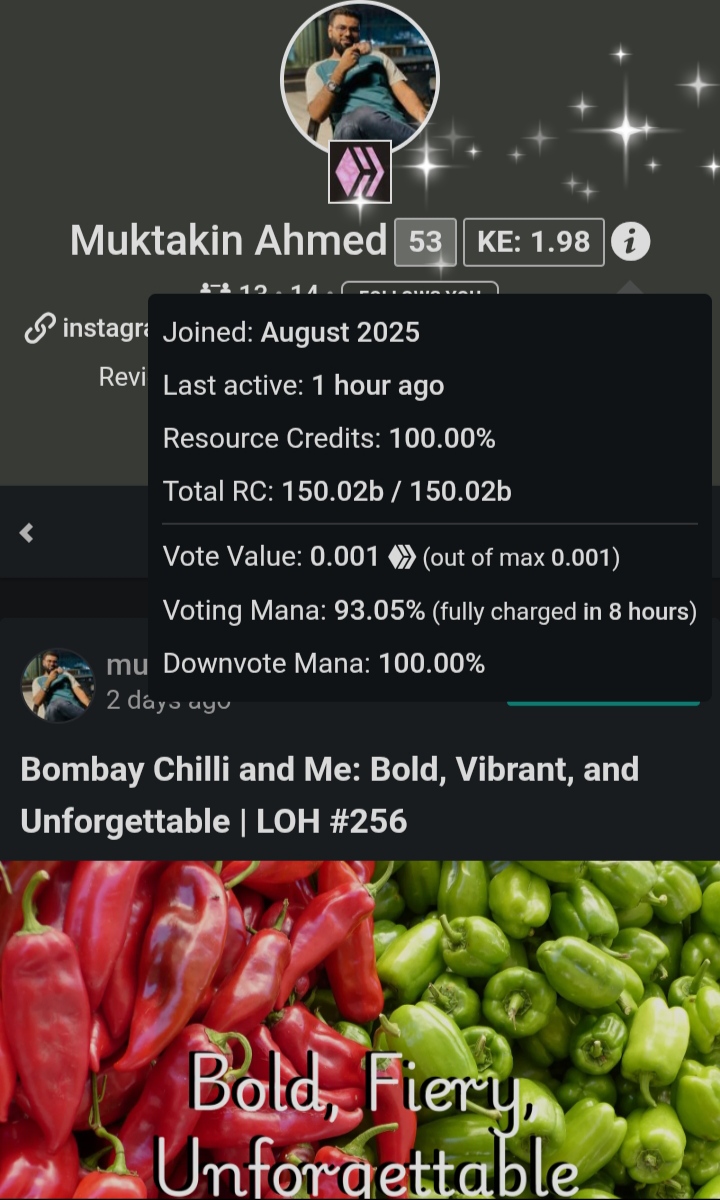Open Muktakin Ahmed's profile picture
The image size is (720, 1200).
[360, 75]
